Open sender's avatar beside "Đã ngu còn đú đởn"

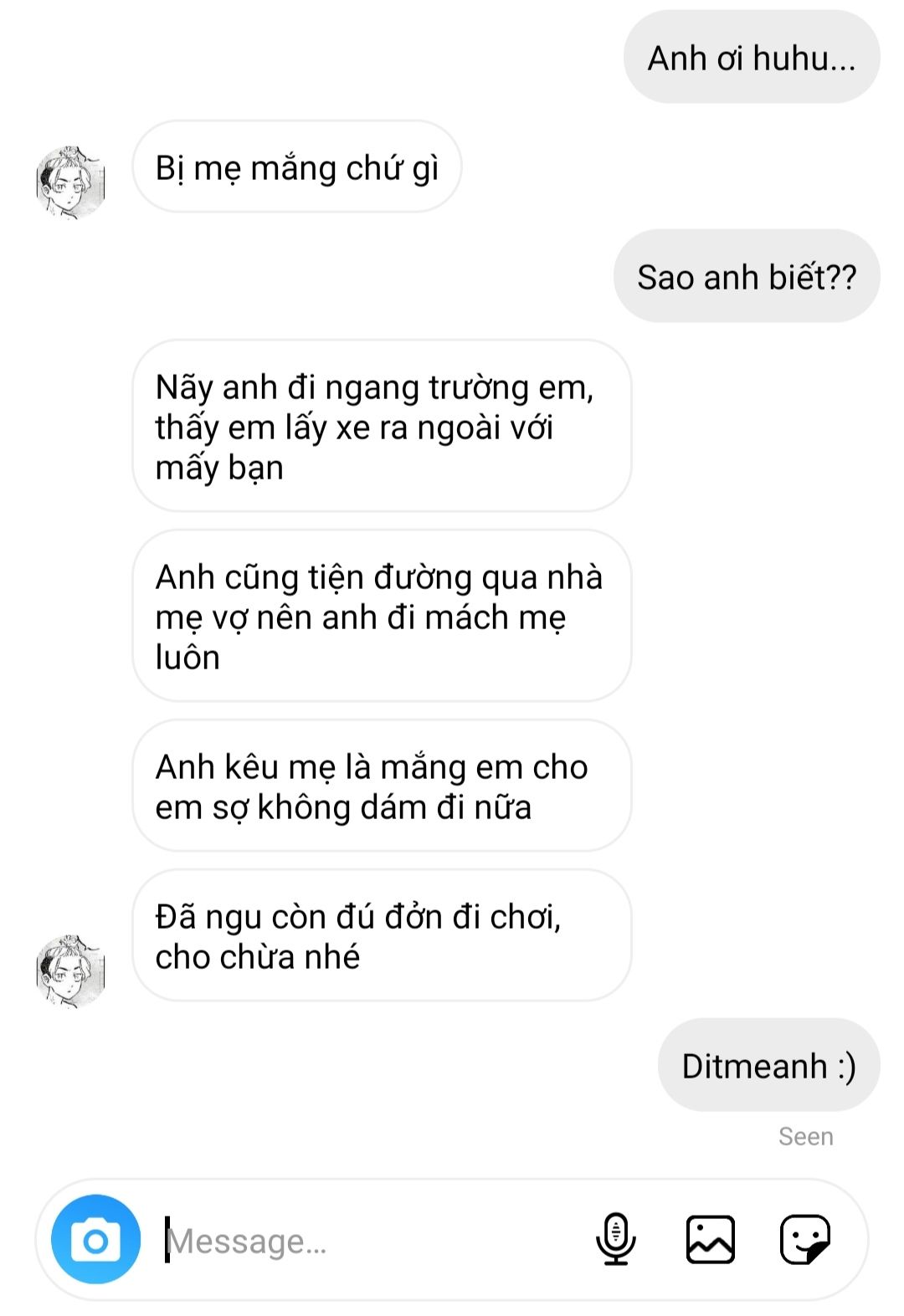(x=71, y=971)
